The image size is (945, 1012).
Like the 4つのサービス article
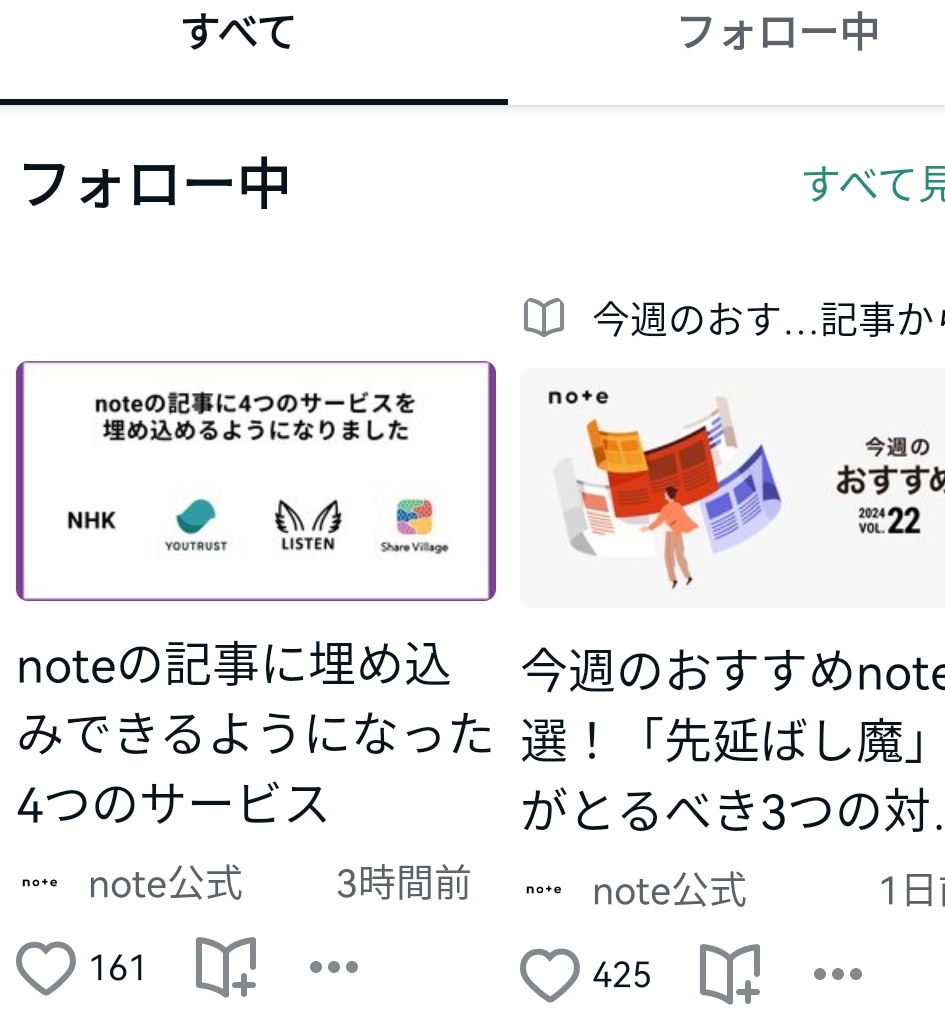click(x=46, y=968)
